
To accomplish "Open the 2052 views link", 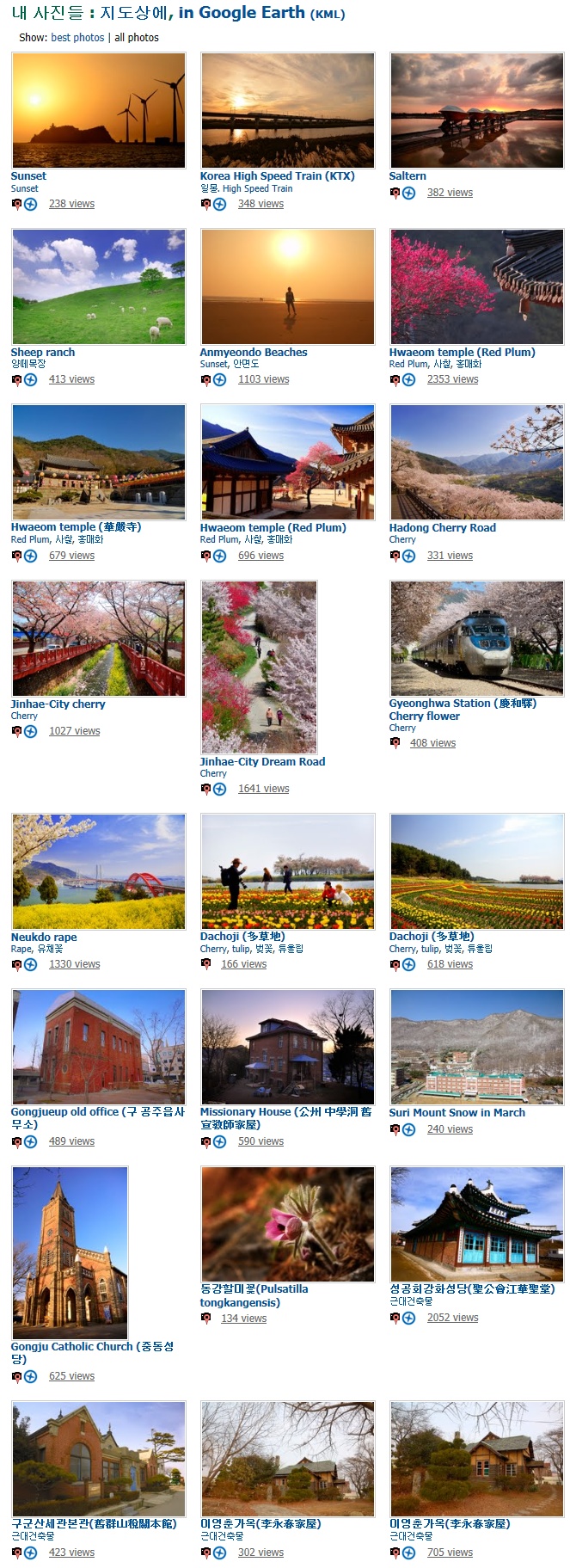I will click(x=452, y=1318).
